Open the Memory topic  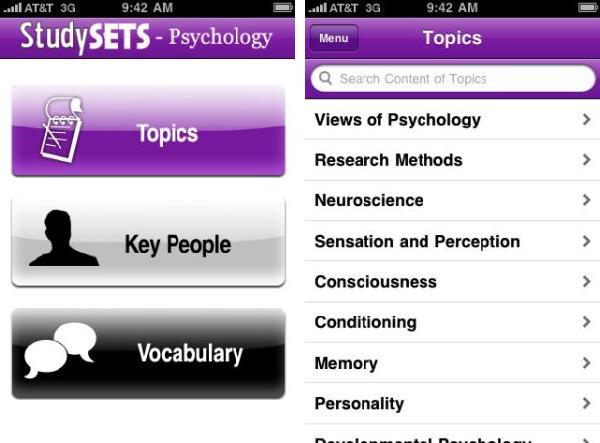pos(452,363)
